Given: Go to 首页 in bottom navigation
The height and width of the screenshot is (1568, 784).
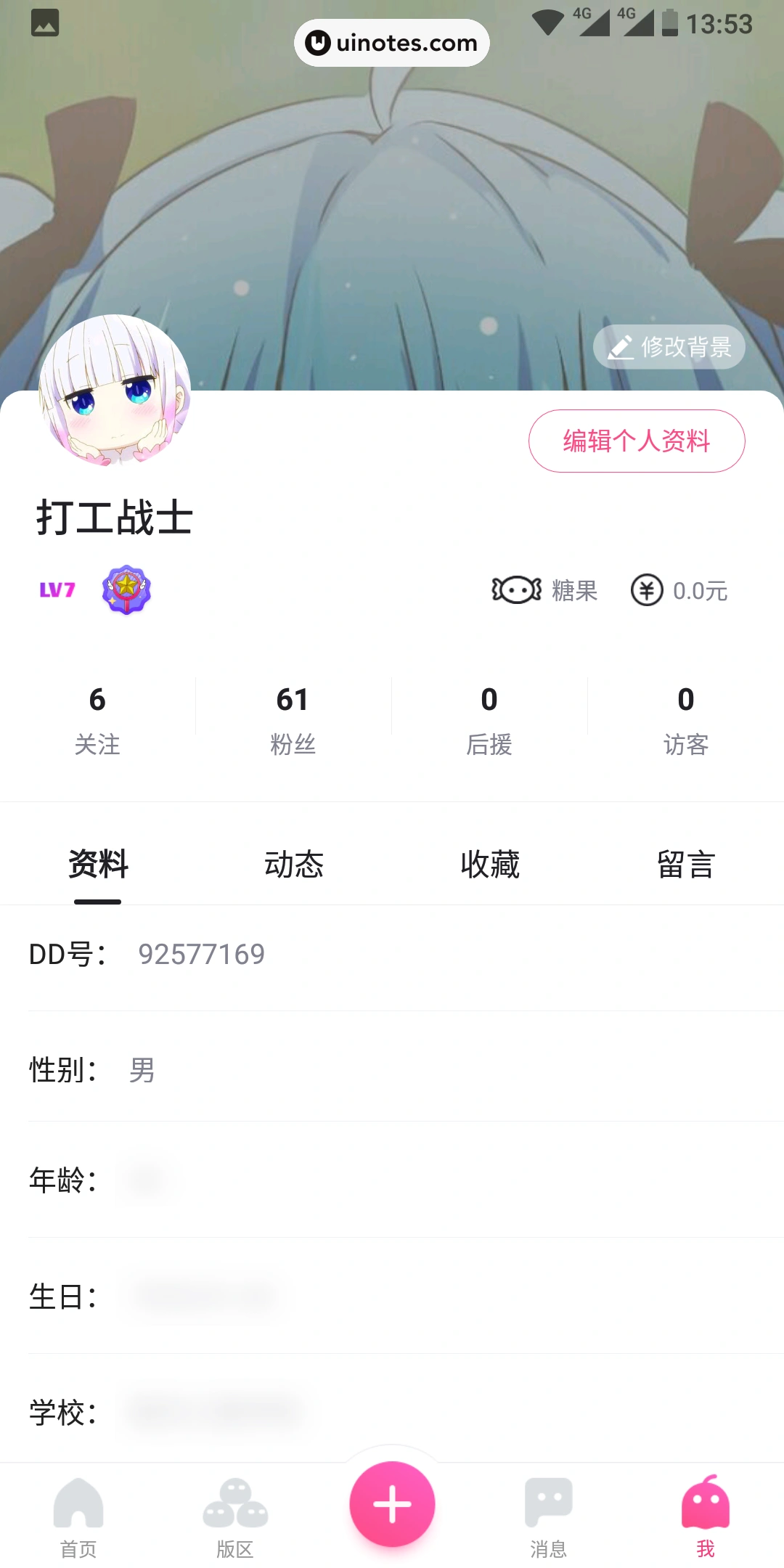Looking at the screenshot, I should coord(78,1517).
